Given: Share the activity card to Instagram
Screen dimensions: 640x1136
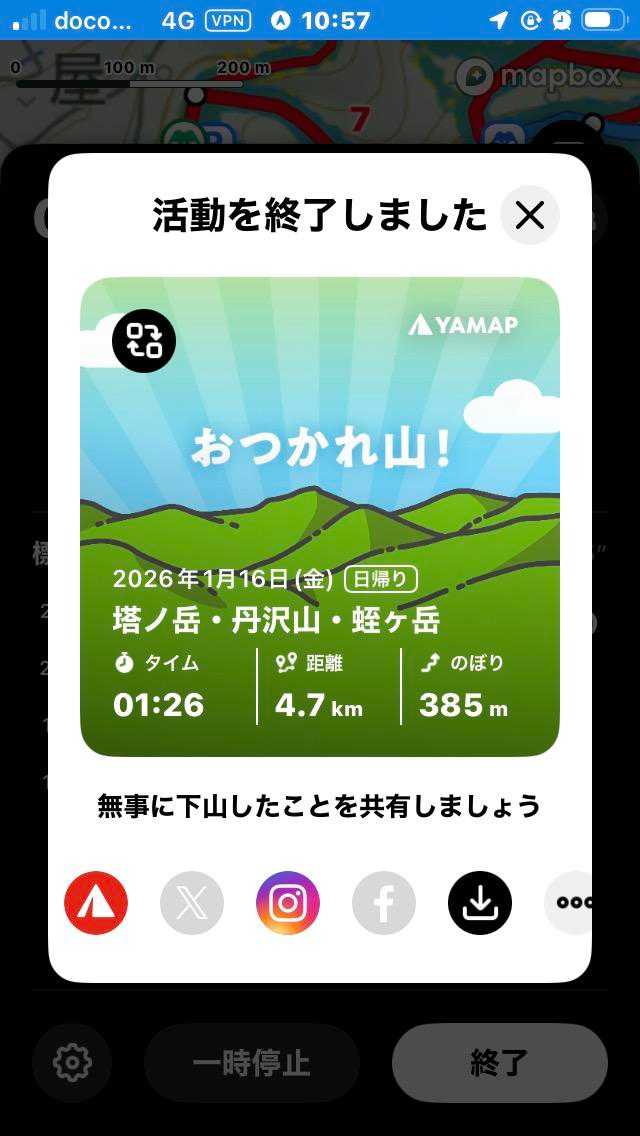Looking at the screenshot, I should tap(288, 903).
